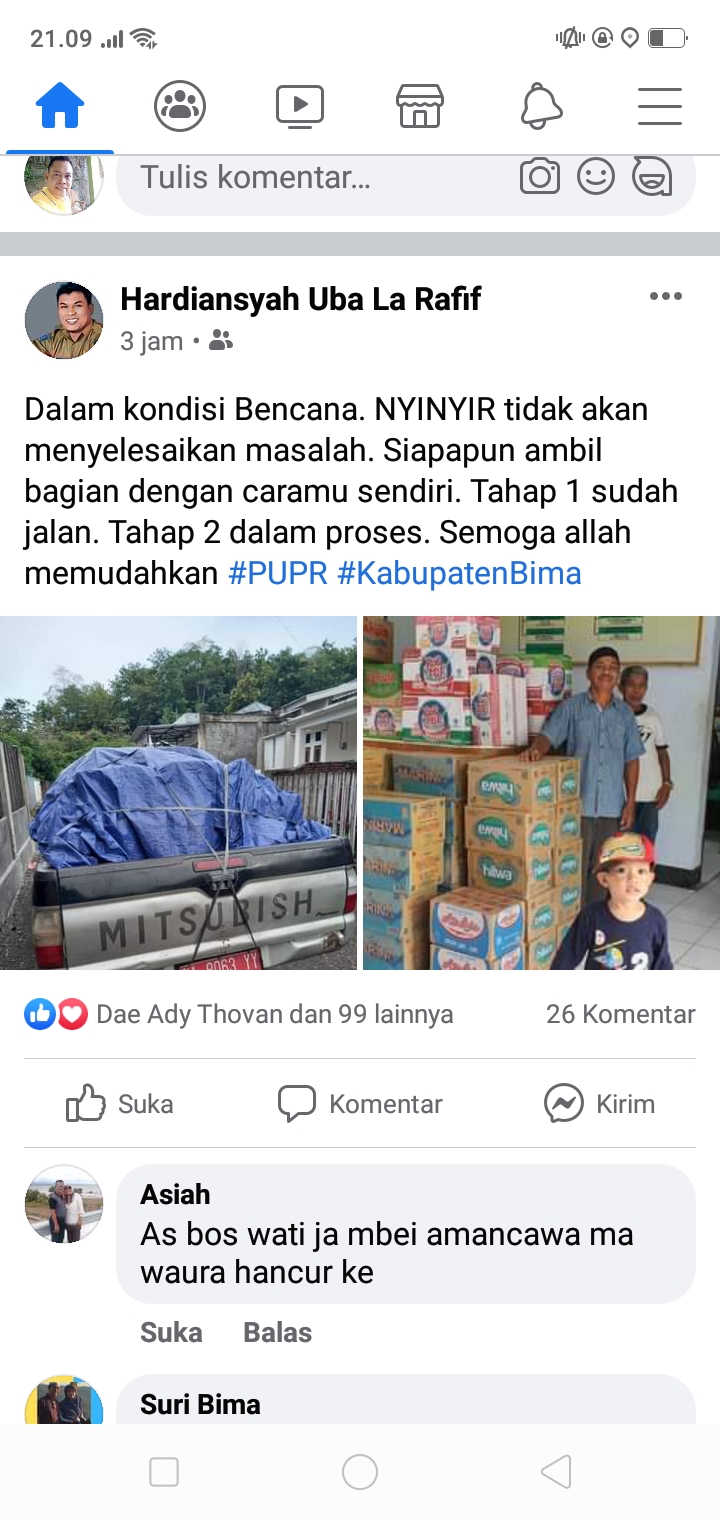Open the Groups tab
The image size is (720, 1520).
[180, 105]
